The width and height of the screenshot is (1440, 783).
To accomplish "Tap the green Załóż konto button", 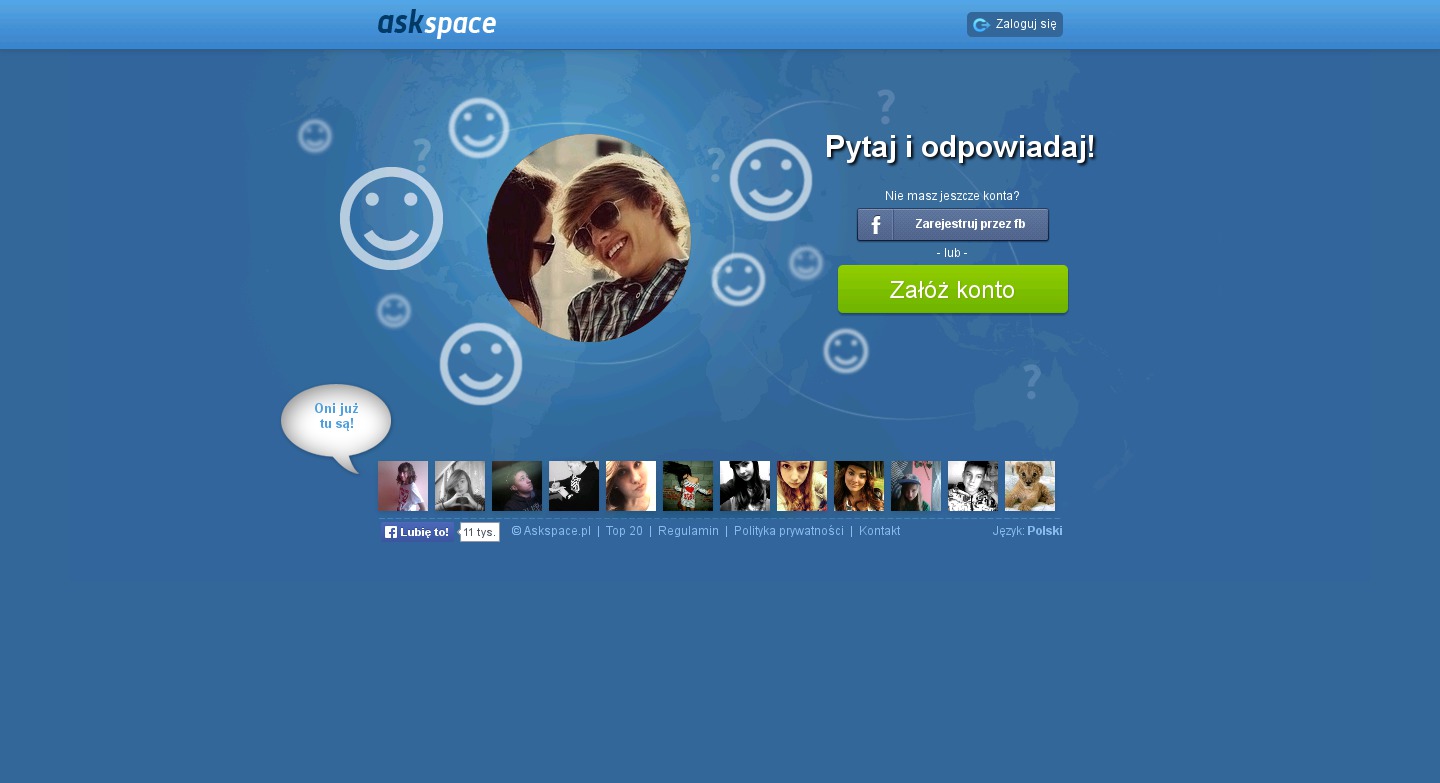I will tap(952, 290).
